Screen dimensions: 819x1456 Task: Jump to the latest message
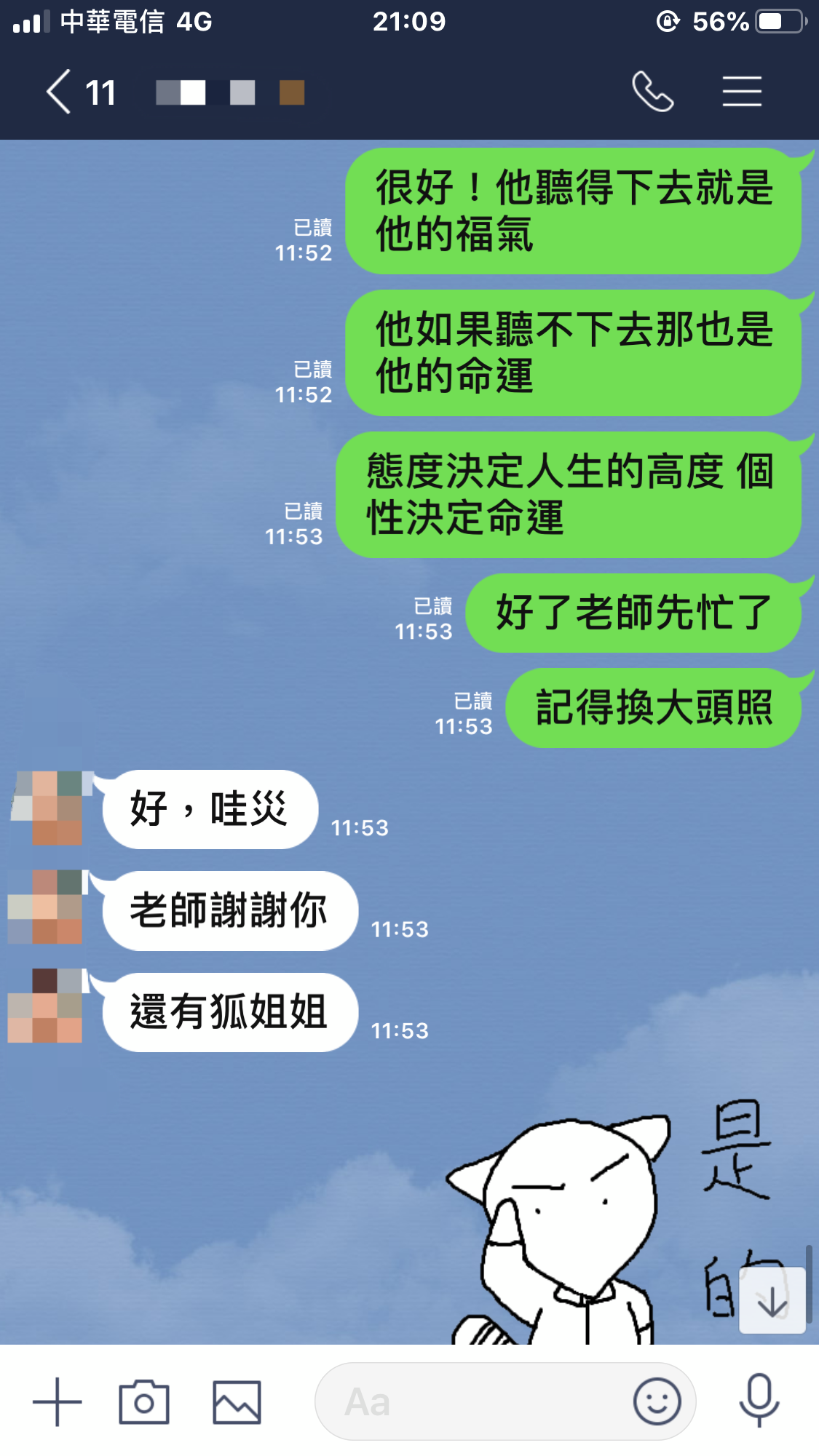point(772,1301)
